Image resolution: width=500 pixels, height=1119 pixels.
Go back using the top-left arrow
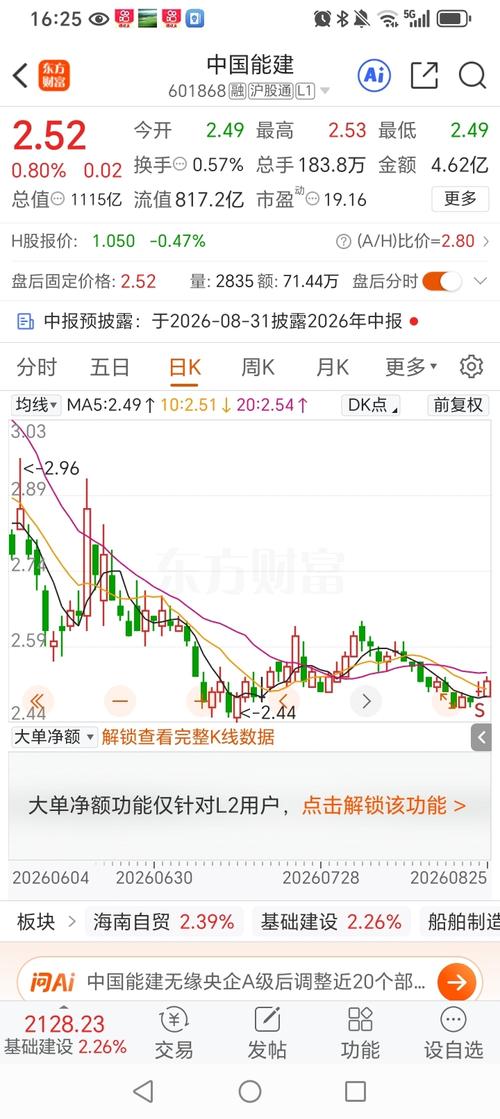20,75
